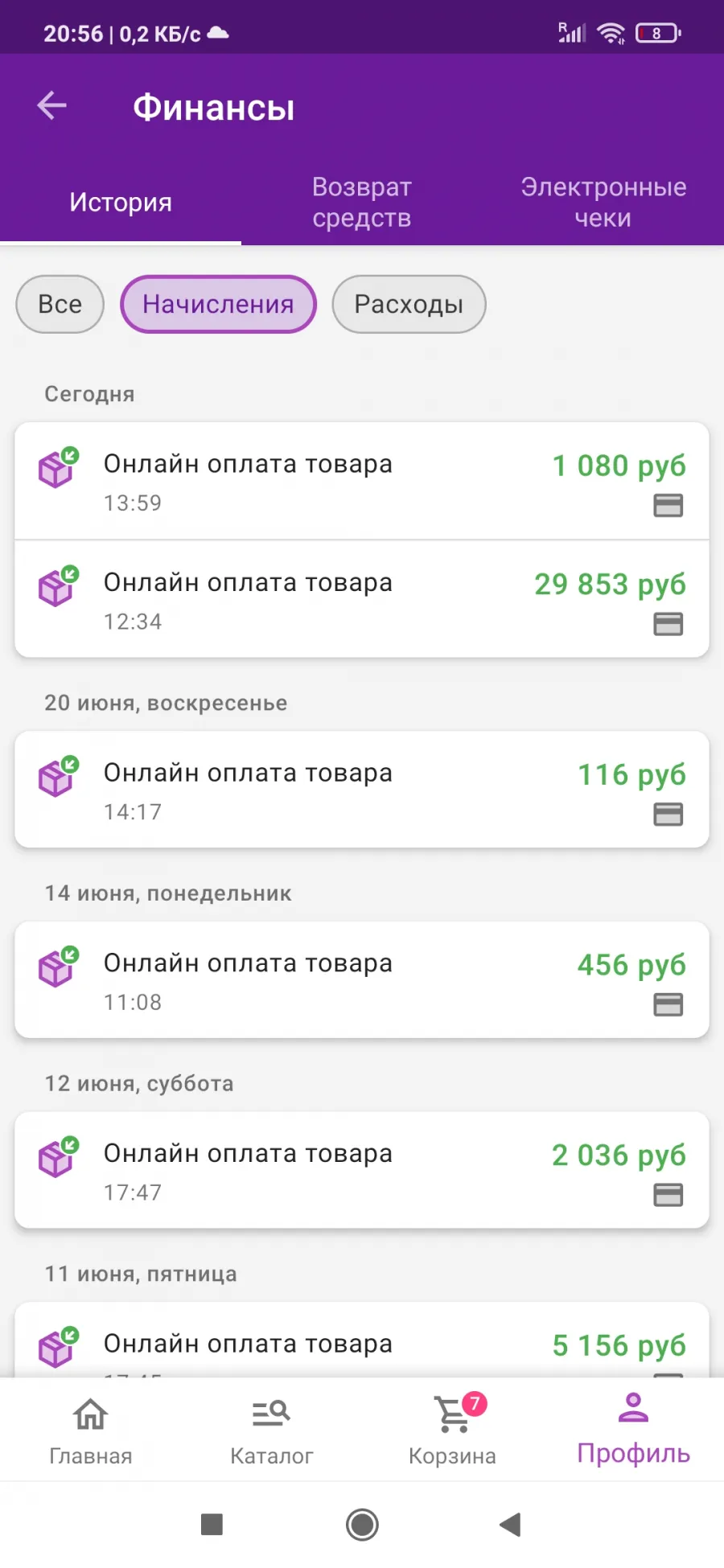Open the 5 156 руб payment from 11 июня

point(362,1340)
